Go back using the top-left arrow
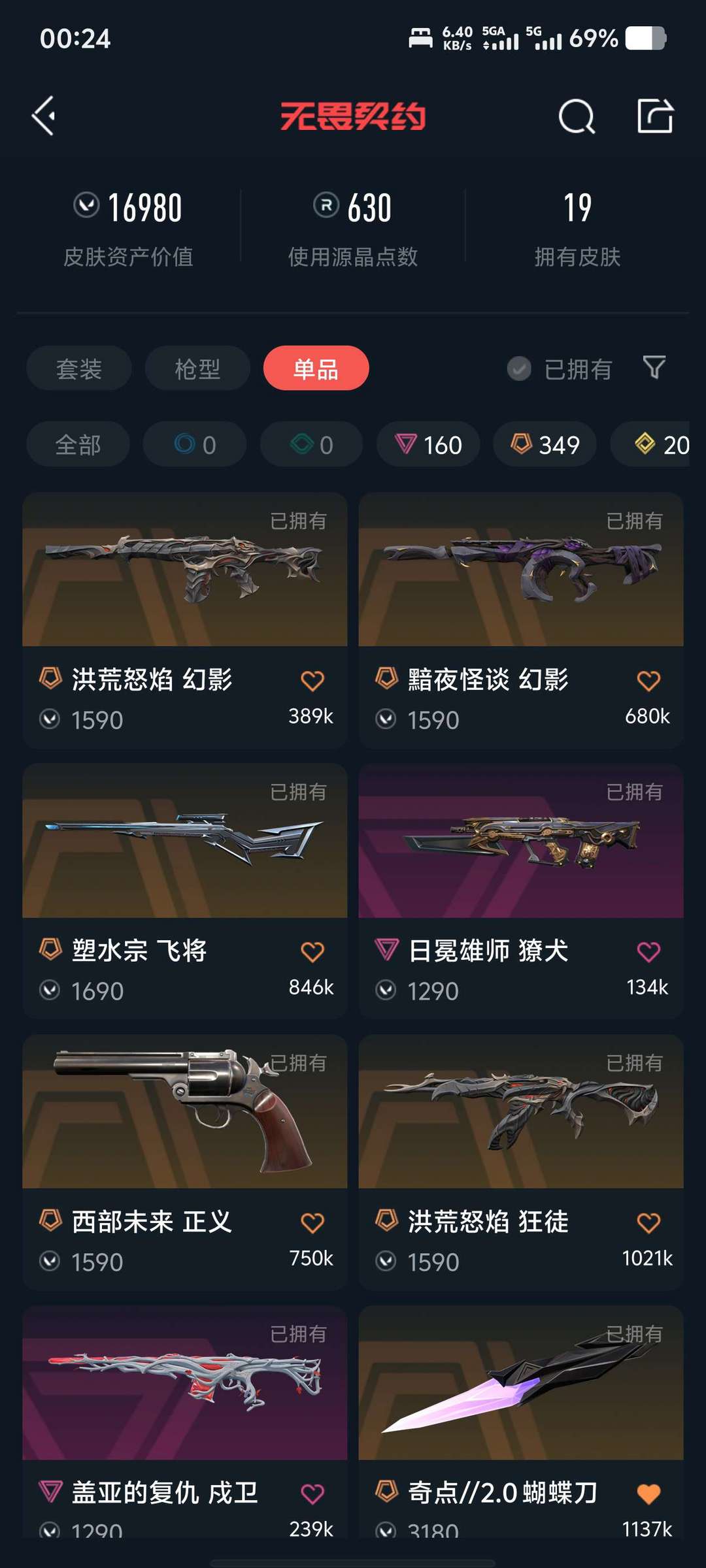Viewport: 706px width, 1568px height. coord(44,116)
